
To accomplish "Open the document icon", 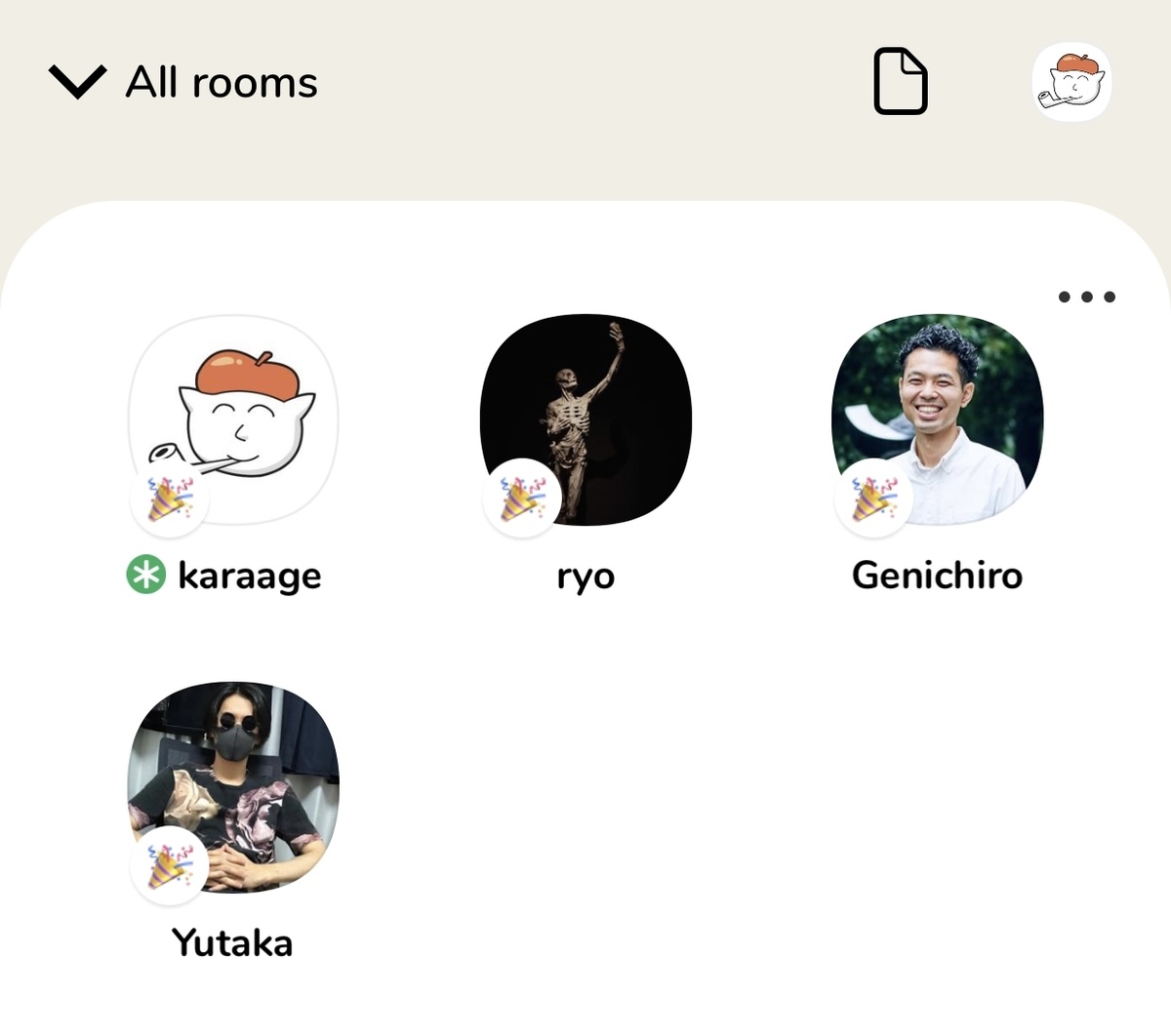I will tap(900, 83).
